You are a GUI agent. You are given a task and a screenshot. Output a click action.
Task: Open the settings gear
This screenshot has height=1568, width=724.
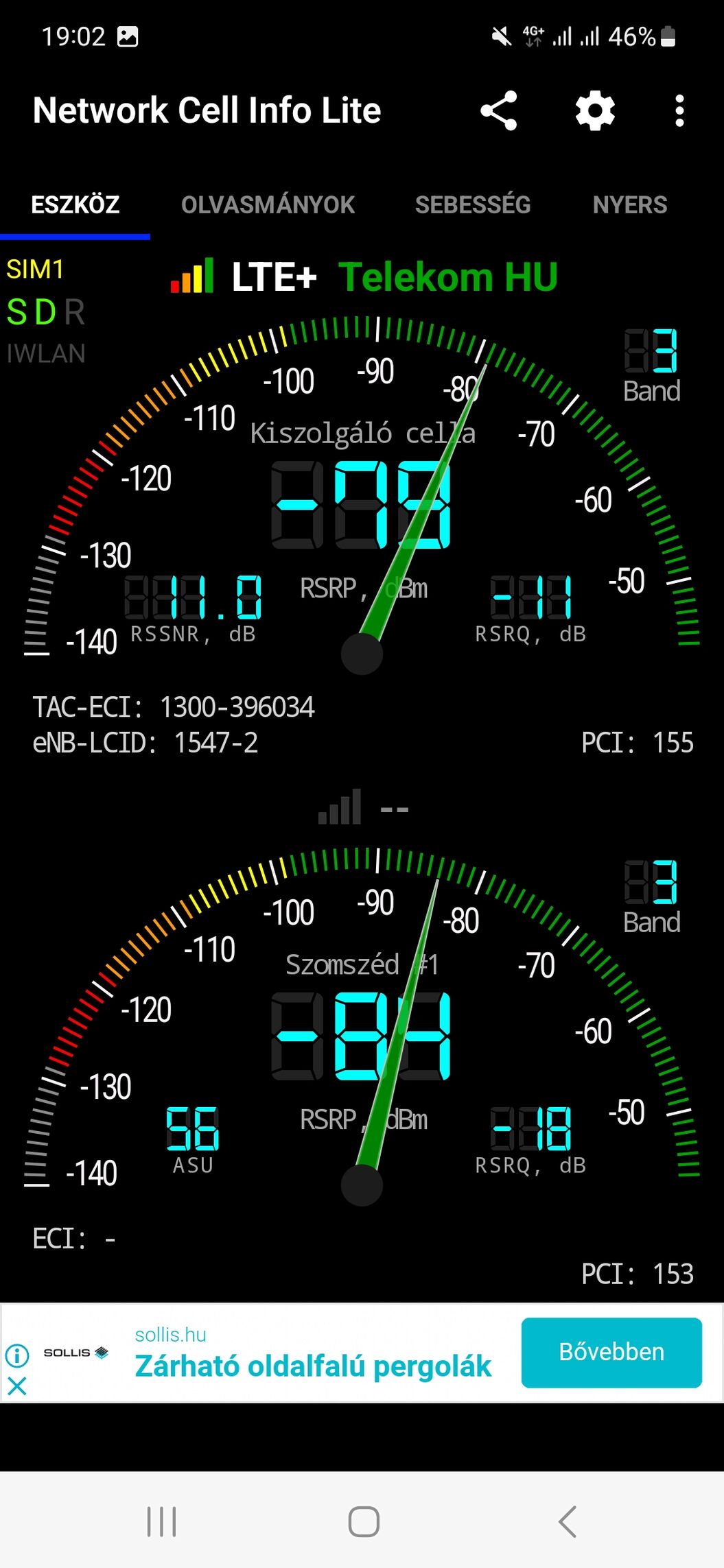coord(595,110)
